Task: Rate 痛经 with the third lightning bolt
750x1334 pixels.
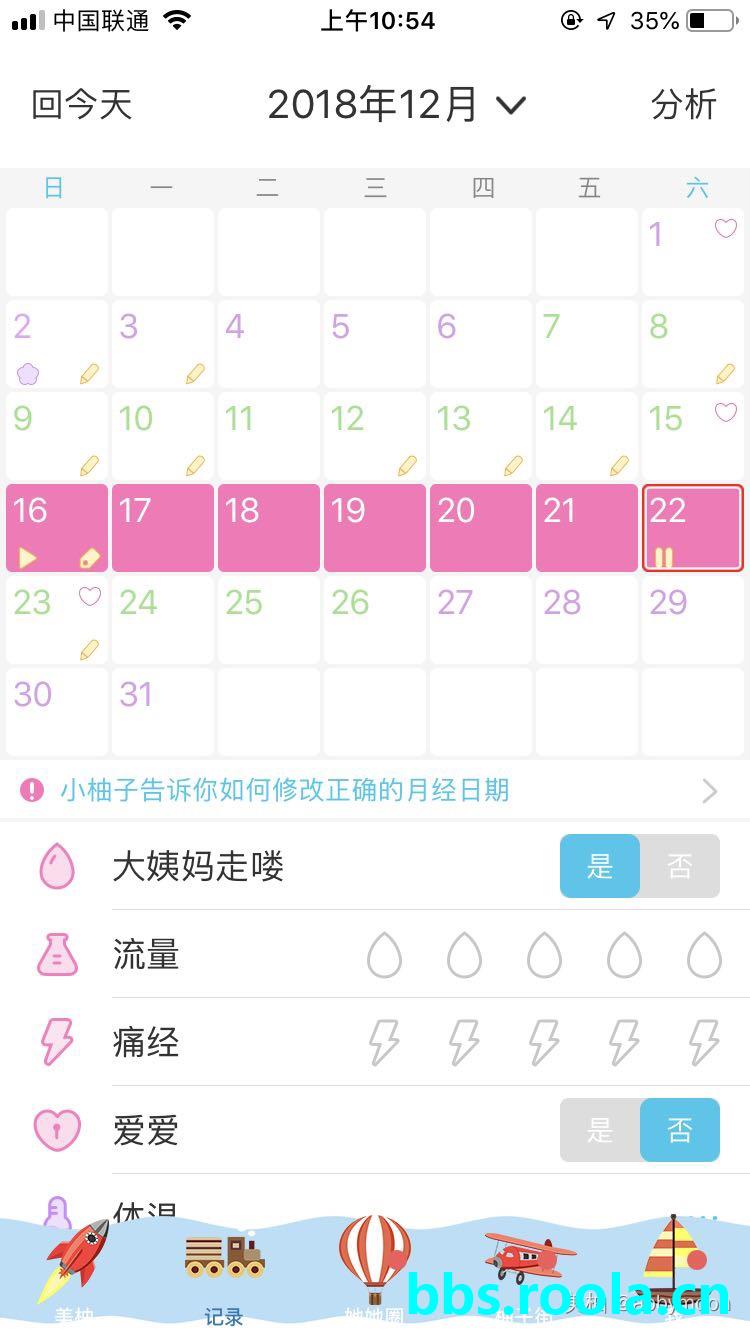Action: pyautogui.click(x=544, y=1043)
